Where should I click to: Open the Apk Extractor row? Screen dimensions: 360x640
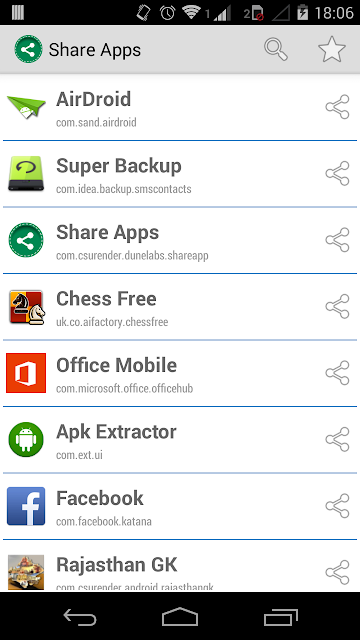pyautogui.click(x=180, y=440)
